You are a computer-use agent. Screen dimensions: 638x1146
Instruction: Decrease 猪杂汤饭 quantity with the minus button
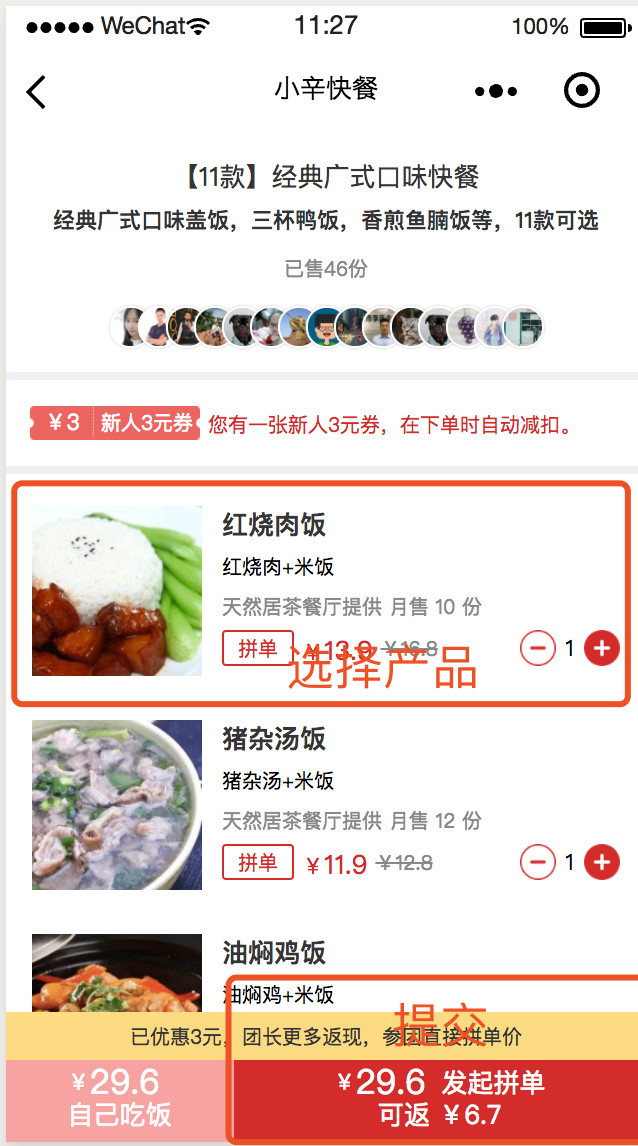(x=538, y=861)
